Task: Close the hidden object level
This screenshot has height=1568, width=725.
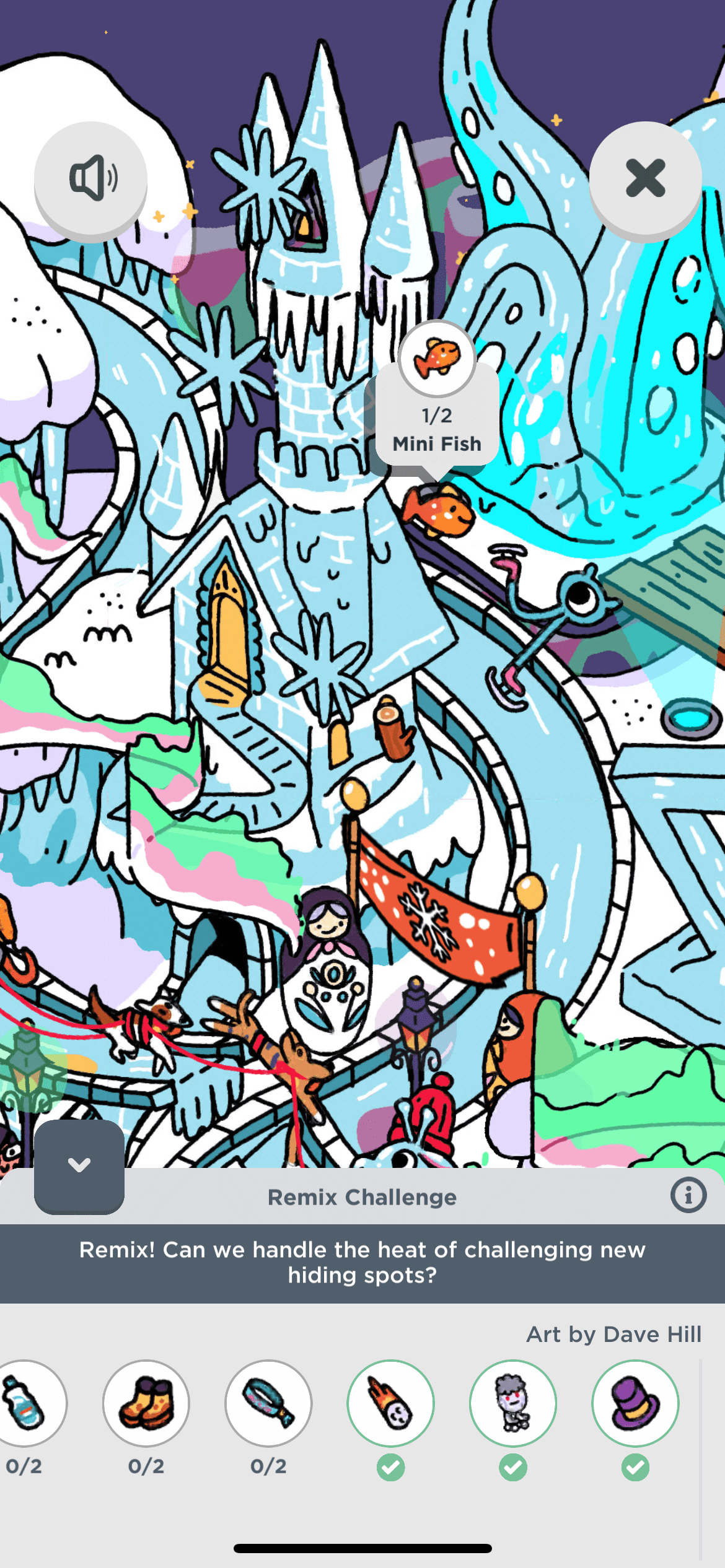Action: click(x=645, y=178)
